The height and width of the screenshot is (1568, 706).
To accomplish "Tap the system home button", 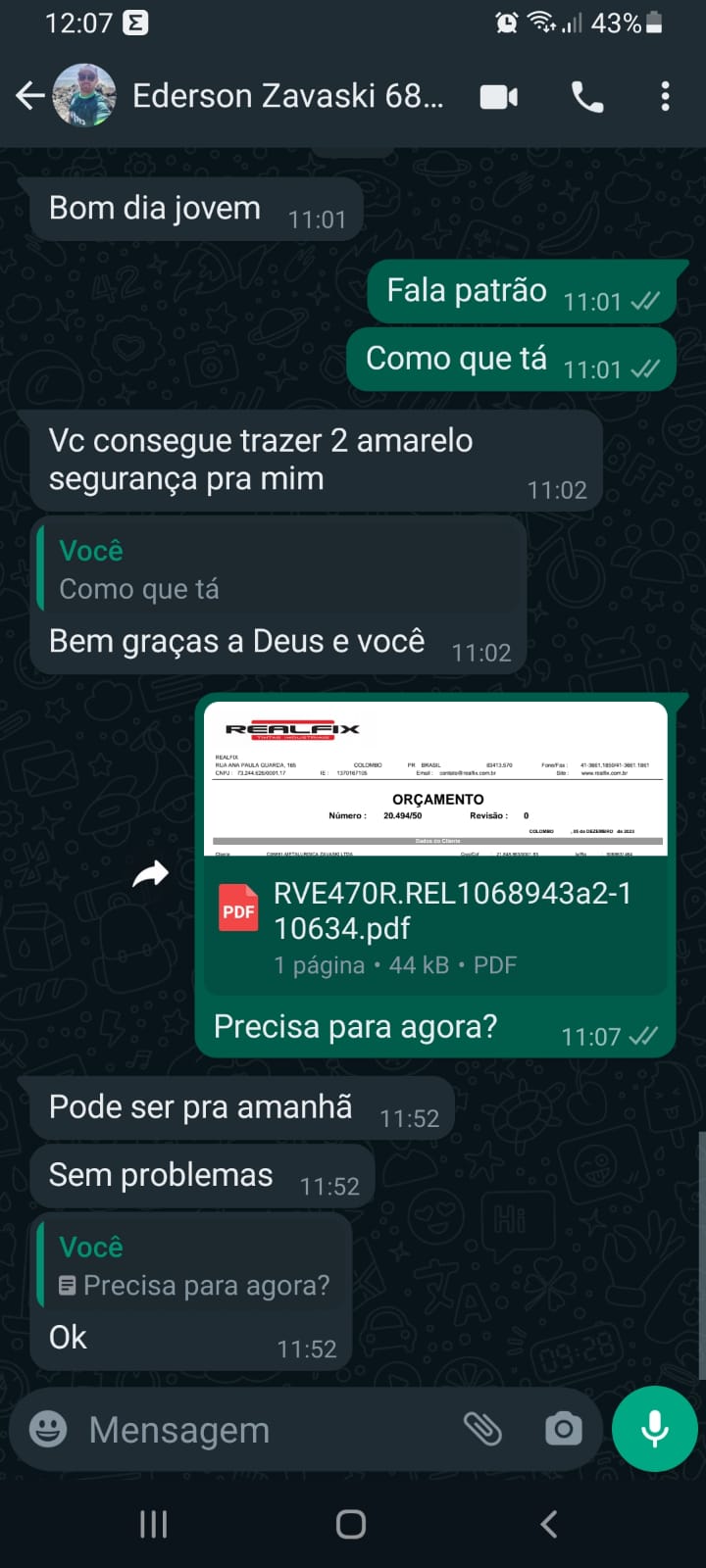I will point(351,1524).
